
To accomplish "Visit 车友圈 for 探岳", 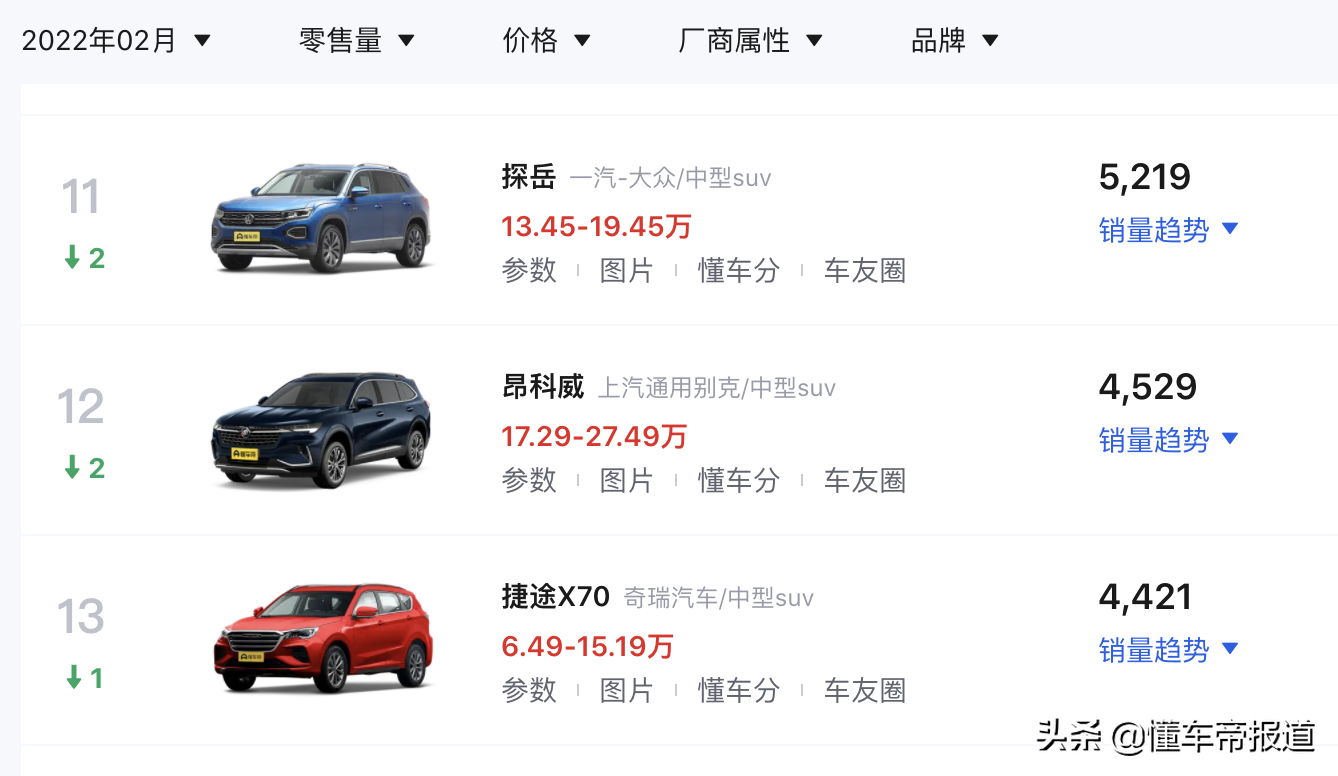I will pyautogui.click(x=864, y=270).
